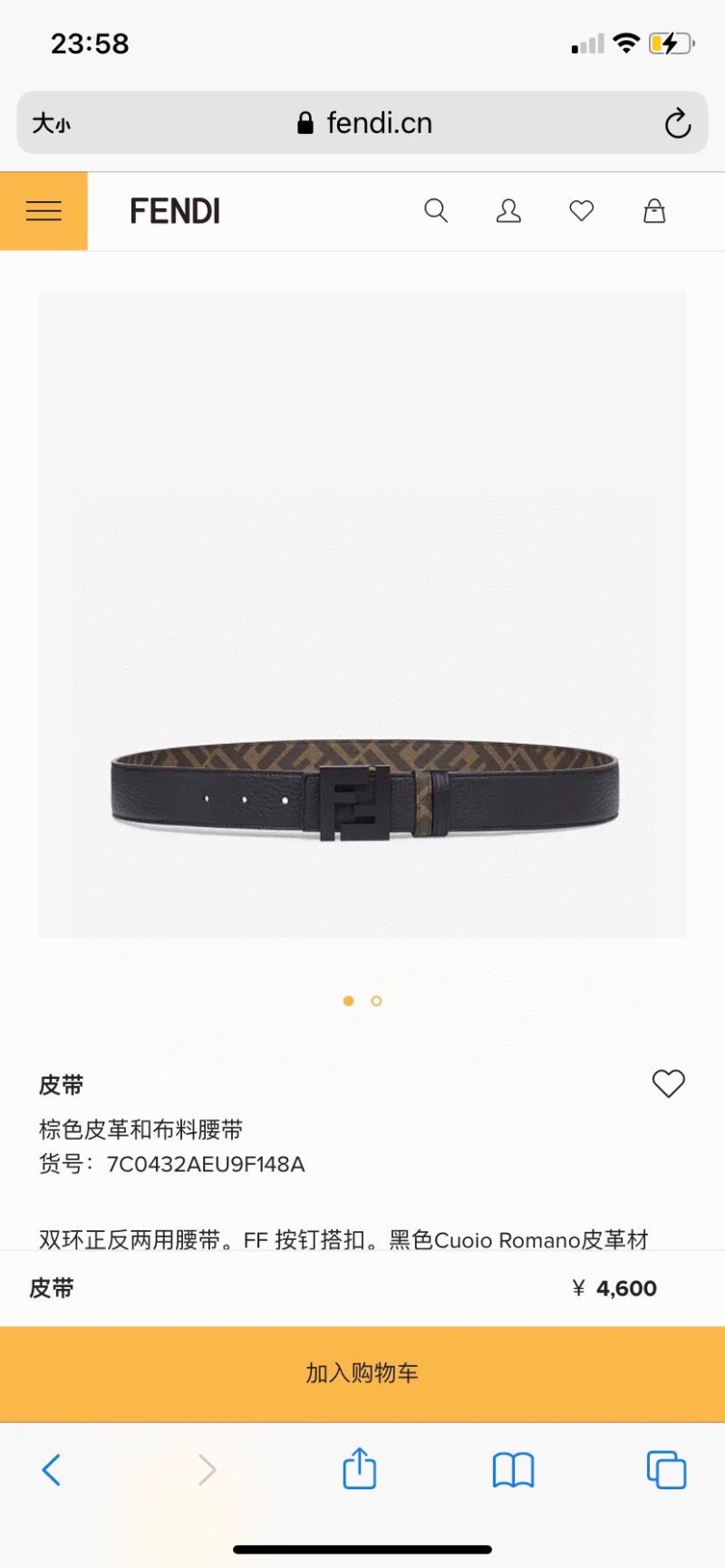Toggle the heart to favorite this belt
This screenshot has width=725, height=1568.
[x=669, y=1083]
